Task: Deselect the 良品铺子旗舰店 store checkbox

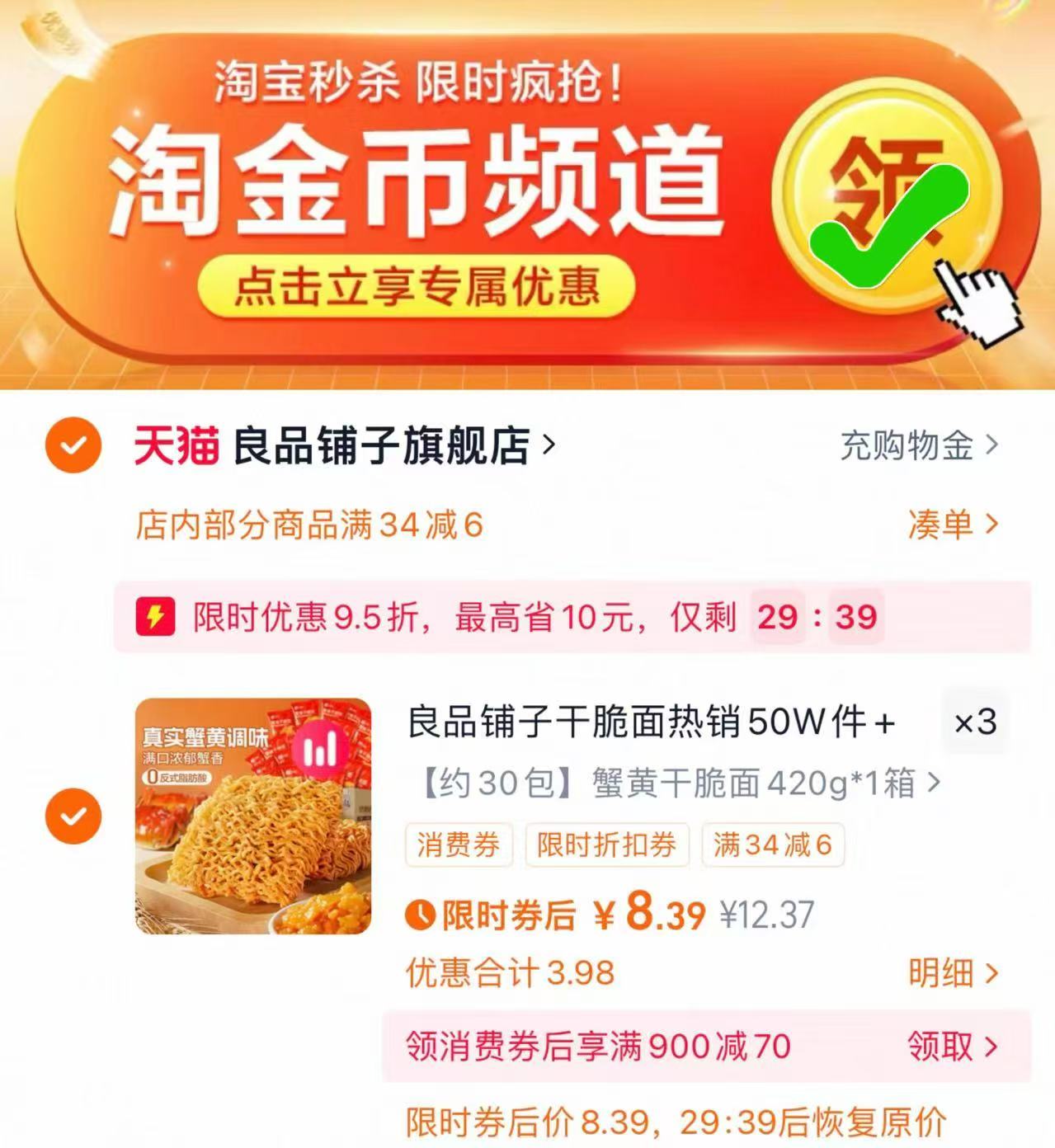Action: [x=73, y=444]
